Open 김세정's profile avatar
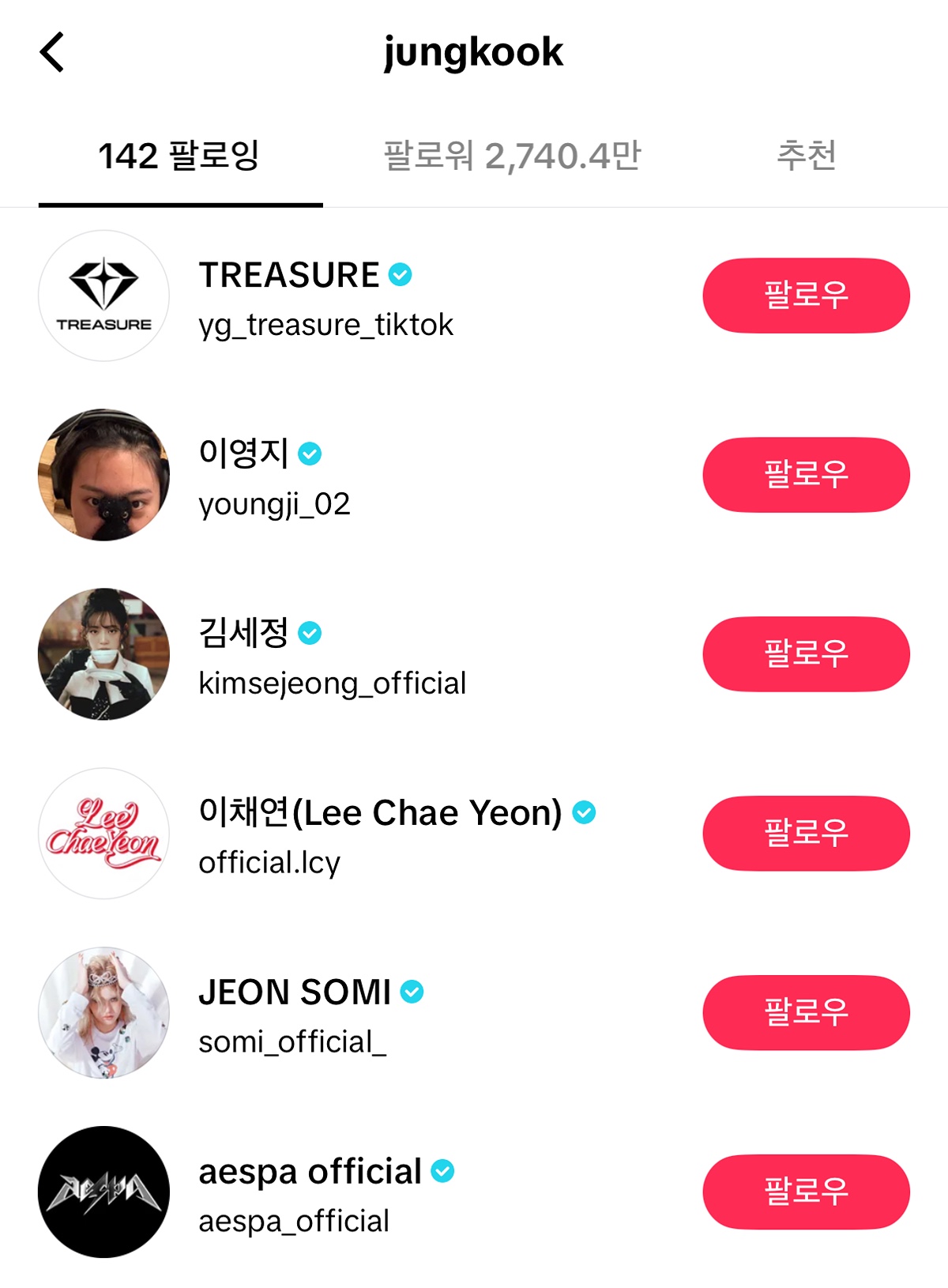 click(103, 653)
